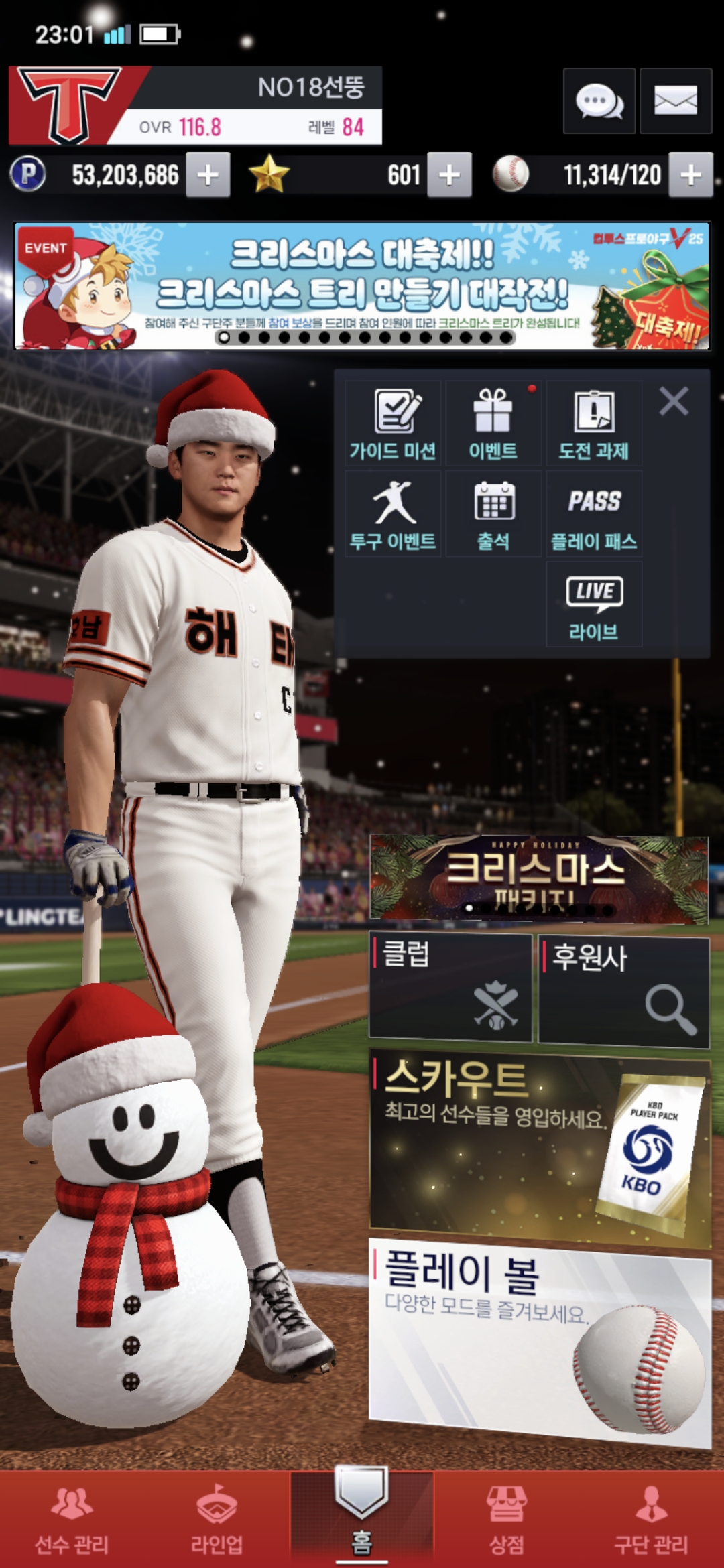
Task: Open the 이벤트 gift menu
Action: [x=493, y=424]
